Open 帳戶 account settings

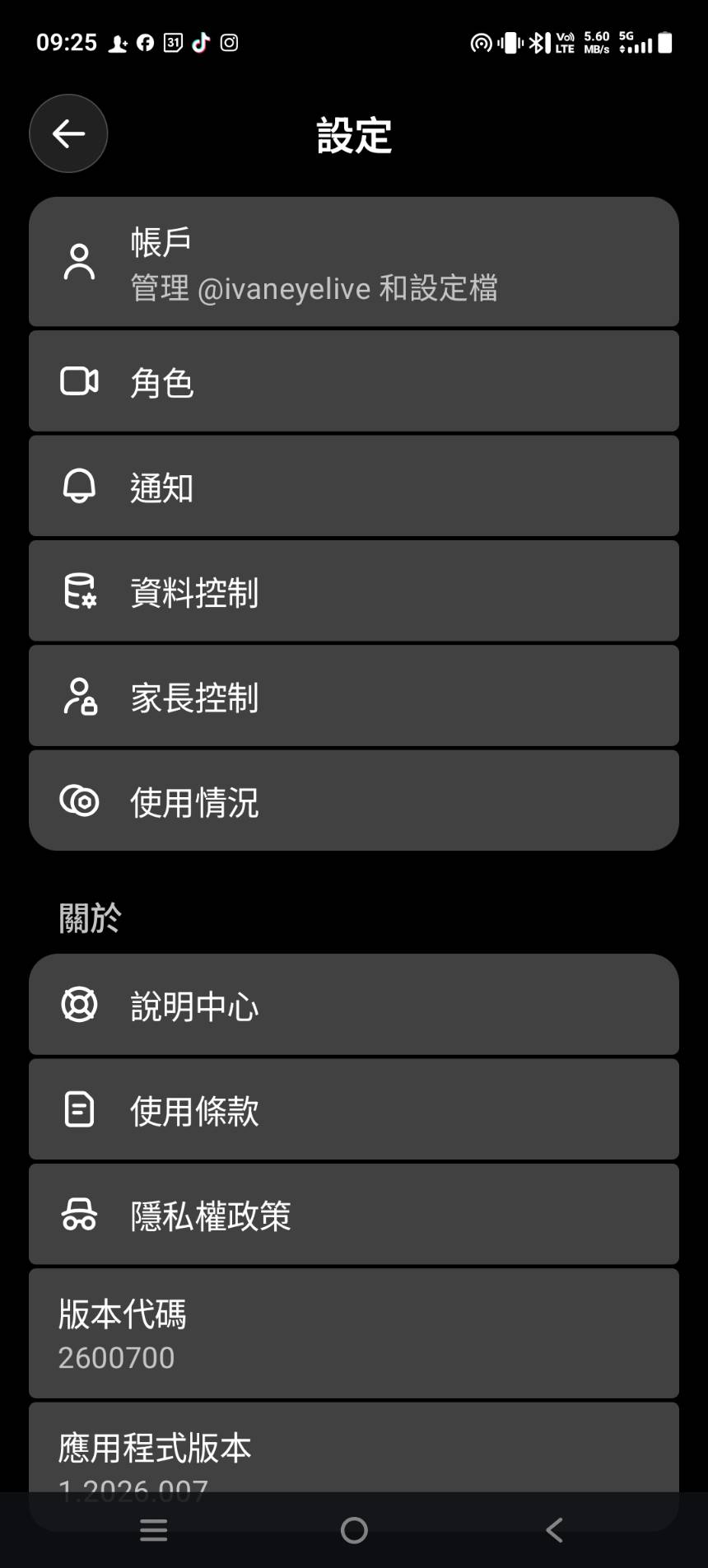354,262
